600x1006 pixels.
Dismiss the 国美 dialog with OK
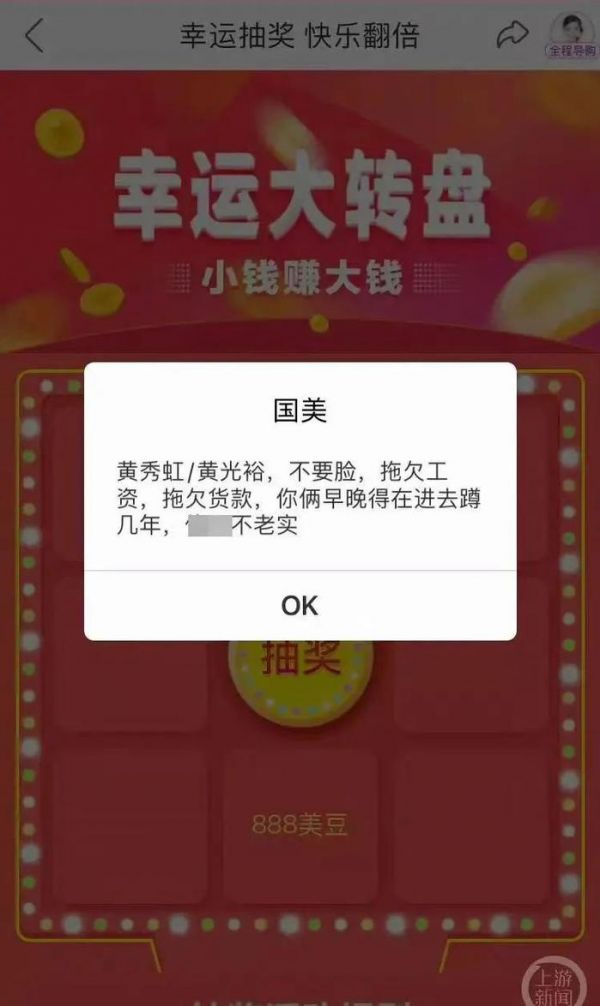pos(300,605)
